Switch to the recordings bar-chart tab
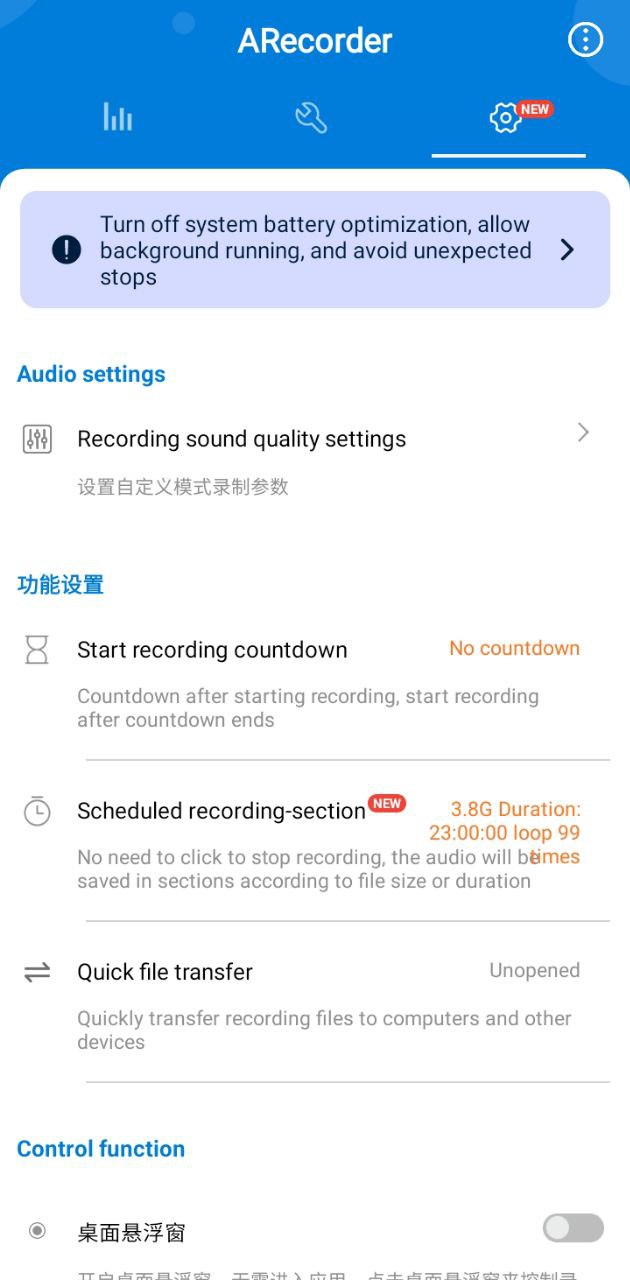Viewport: 630px width, 1280px height. click(x=117, y=118)
